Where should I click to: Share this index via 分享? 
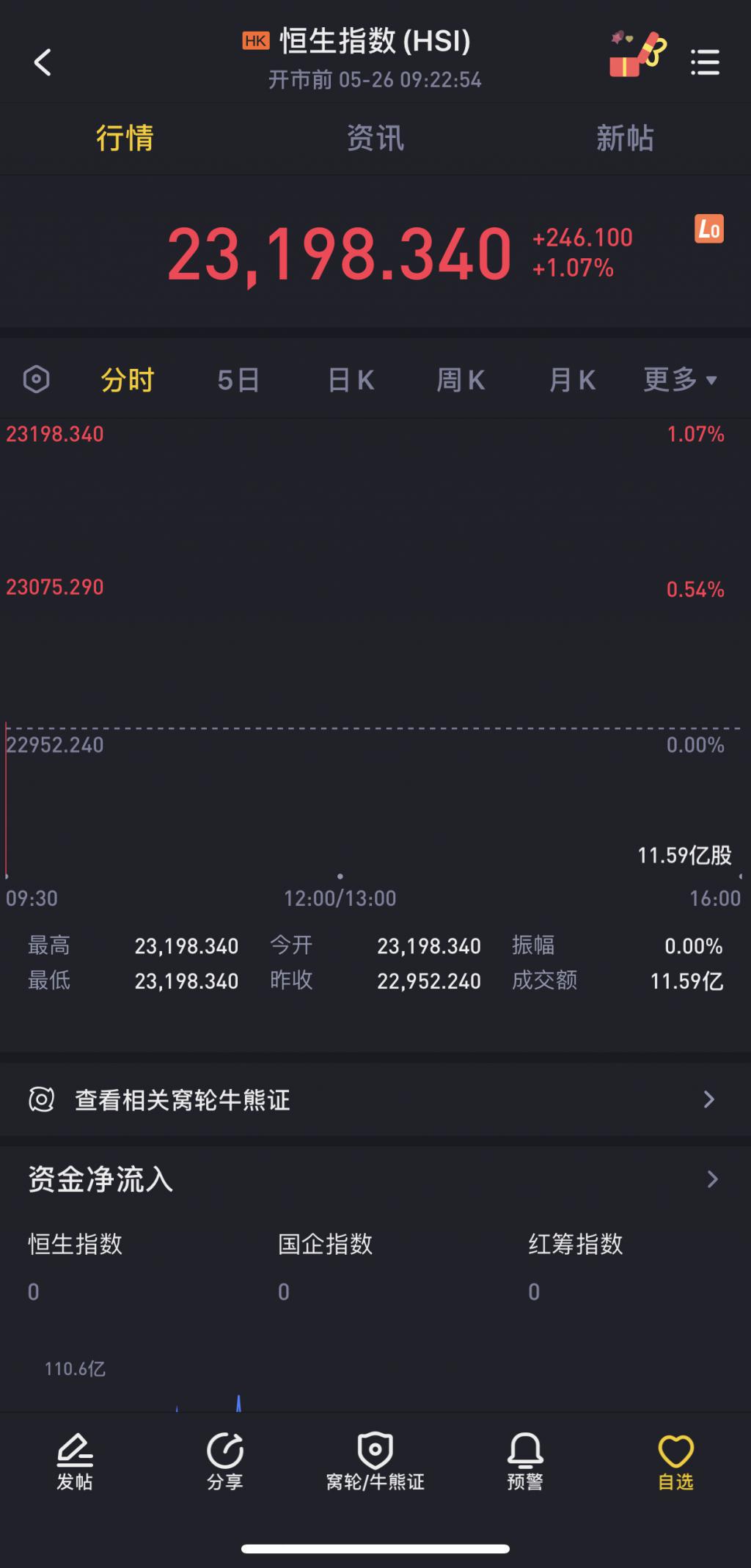click(x=224, y=1462)
